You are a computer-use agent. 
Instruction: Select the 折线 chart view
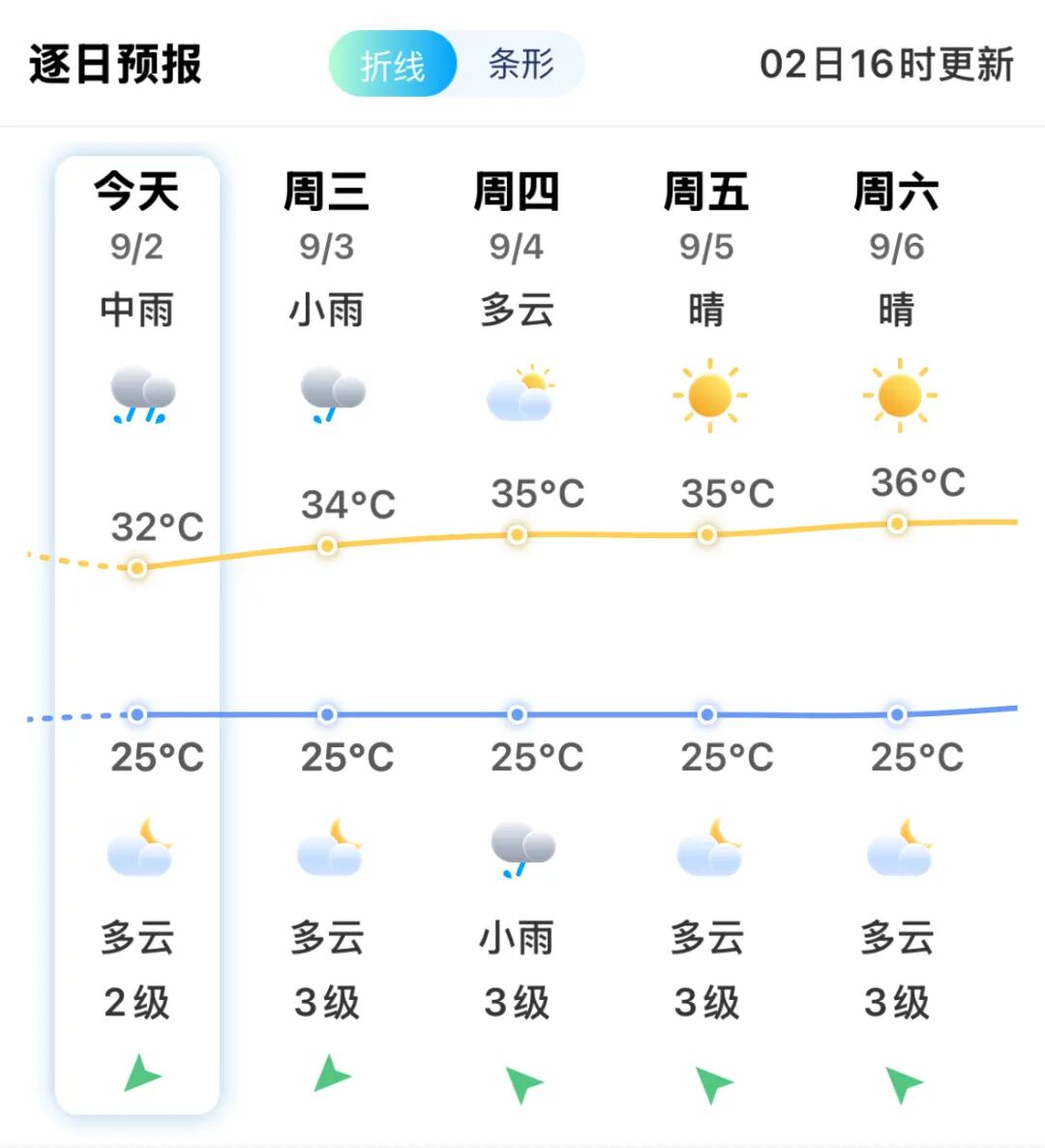tap(393, 65)
